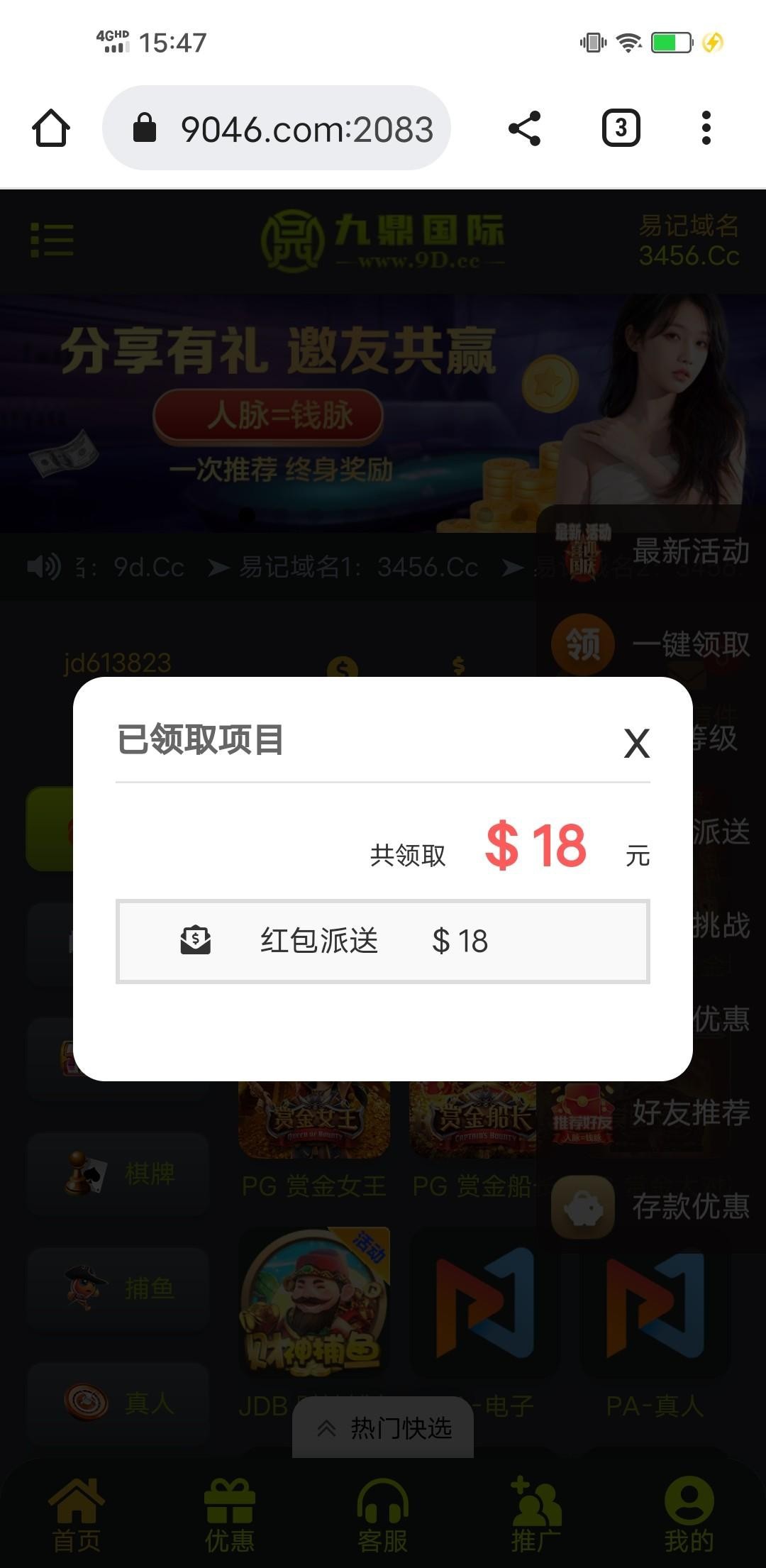Close the 已领取项目 dialog
The width and height of the screenshot is (766, 1568).
tap(636, 743)
